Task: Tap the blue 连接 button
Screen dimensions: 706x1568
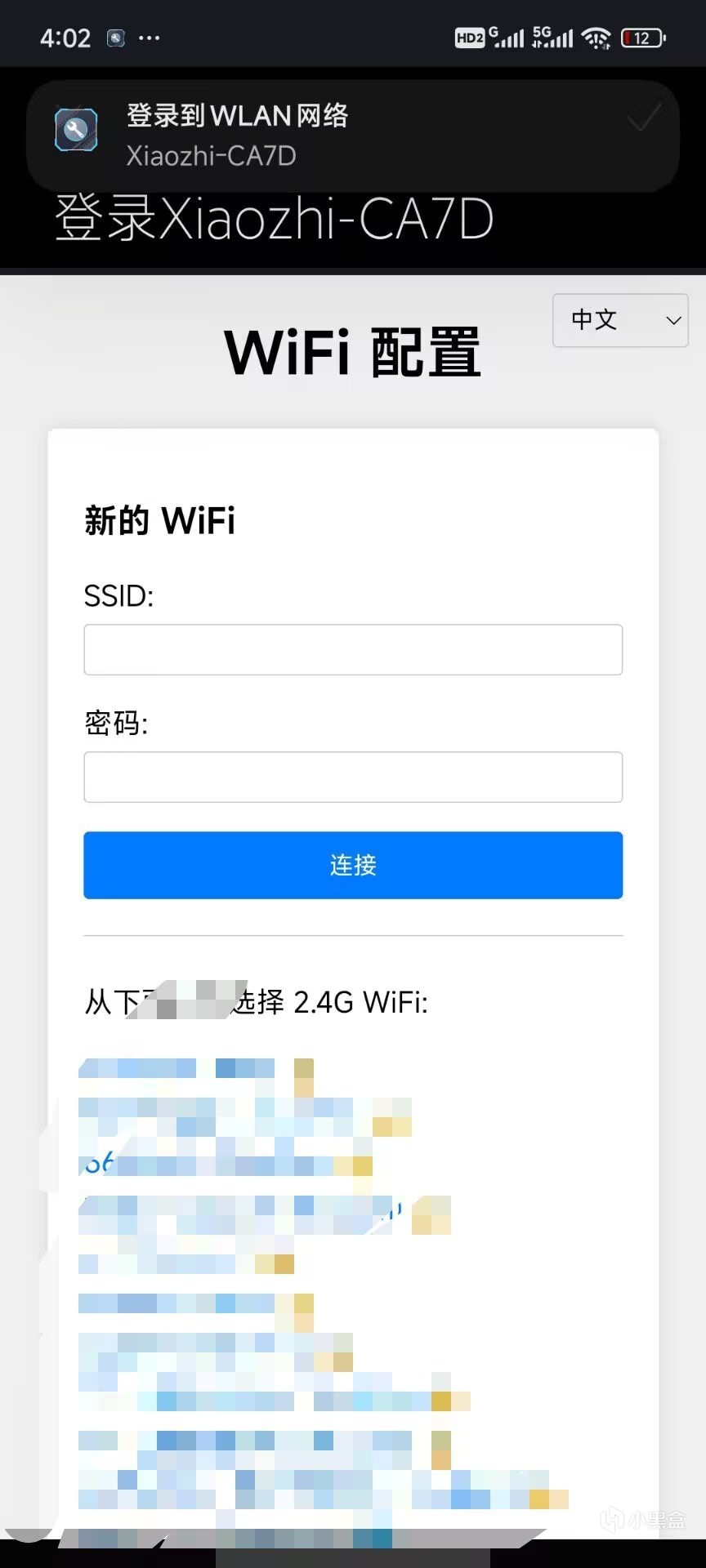Action: point(353,865)
